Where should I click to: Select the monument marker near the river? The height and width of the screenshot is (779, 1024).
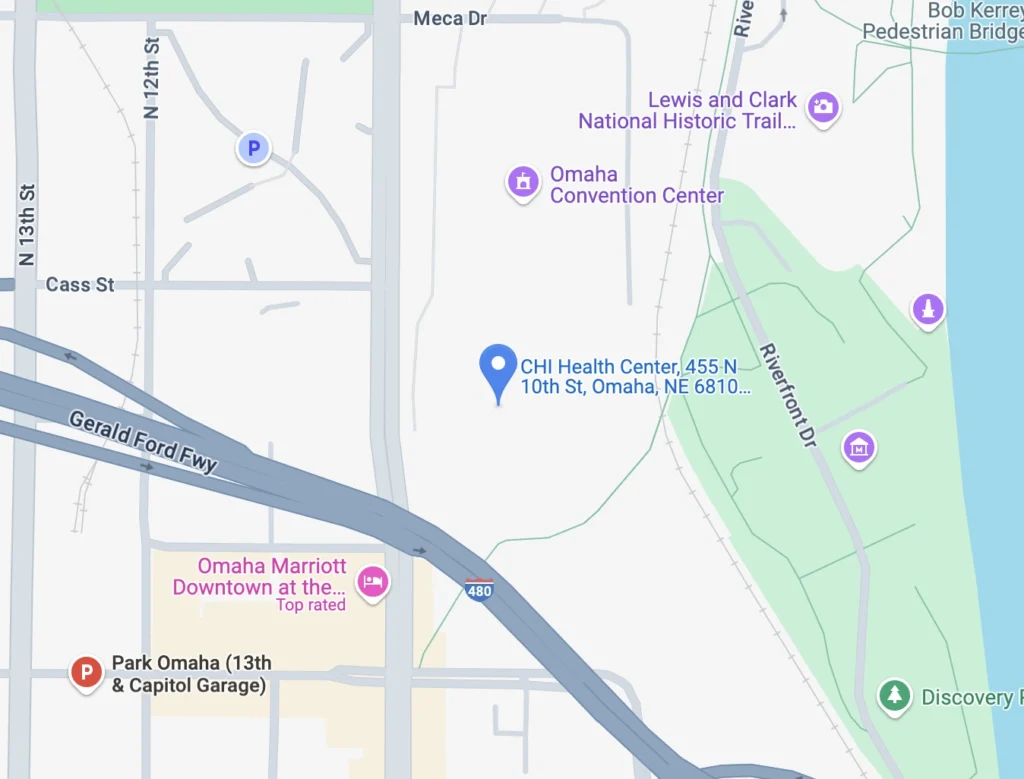pos(928,309)
